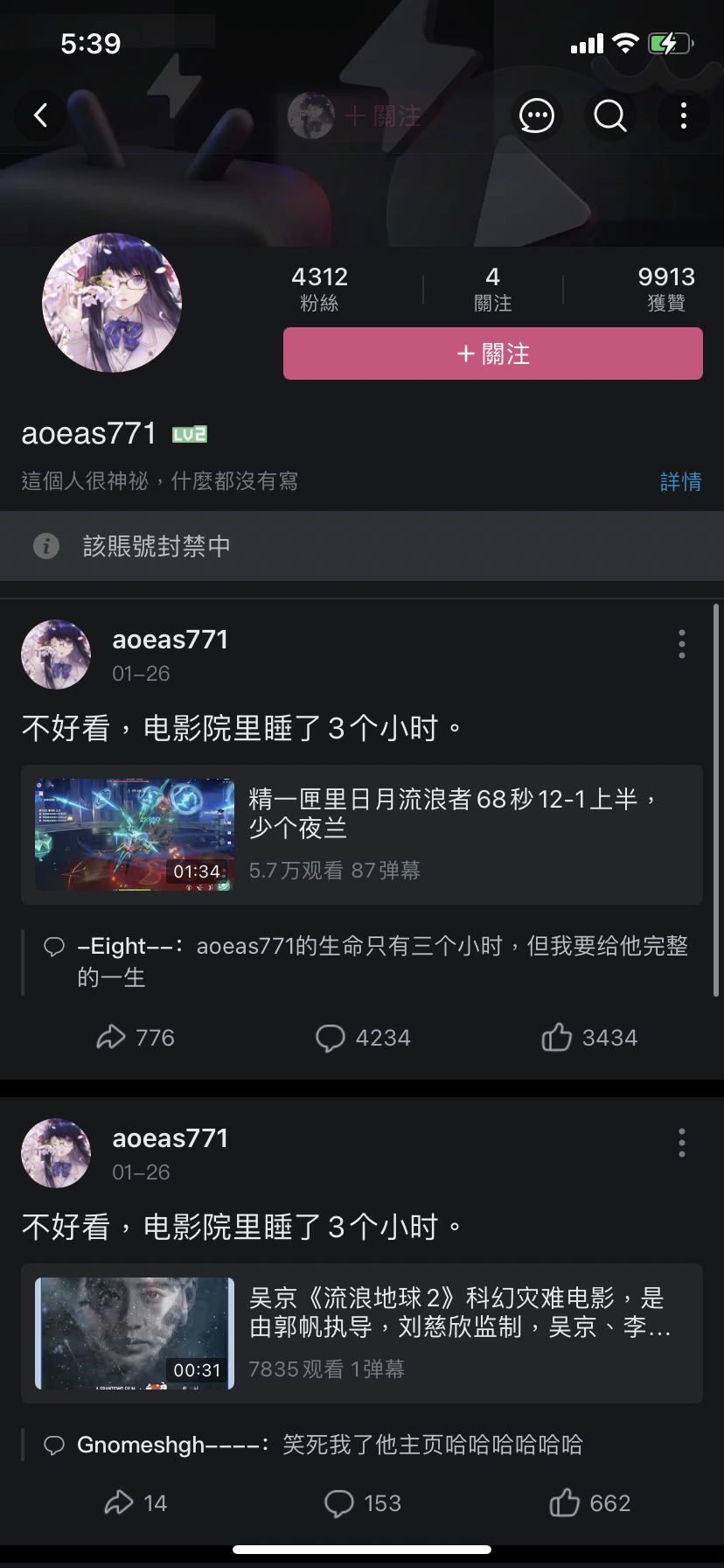Open the top-right overflow menu
The image size is (724, 1568).
(683, 115)
